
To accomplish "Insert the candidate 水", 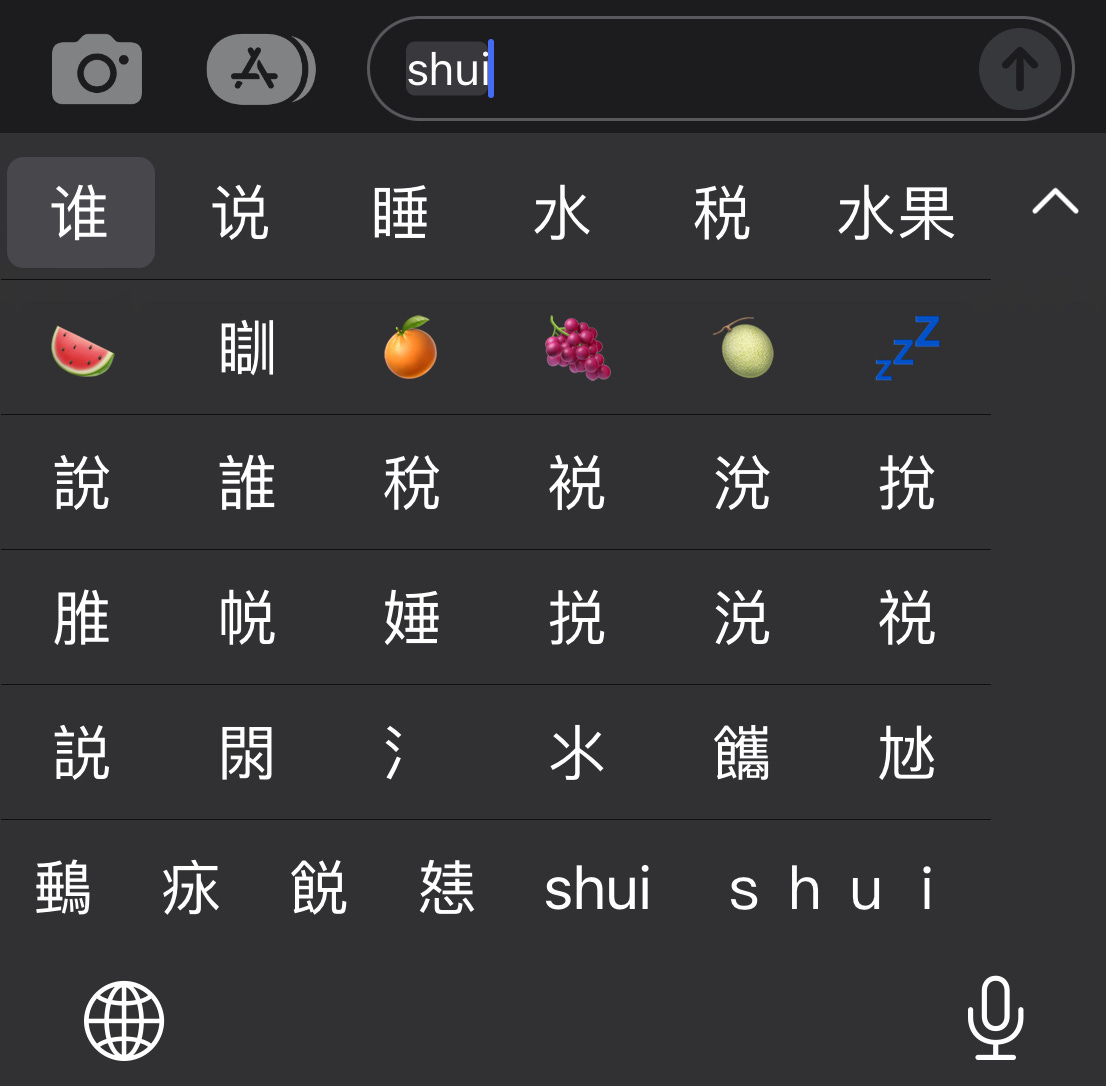I will click(x=561, y=213).
